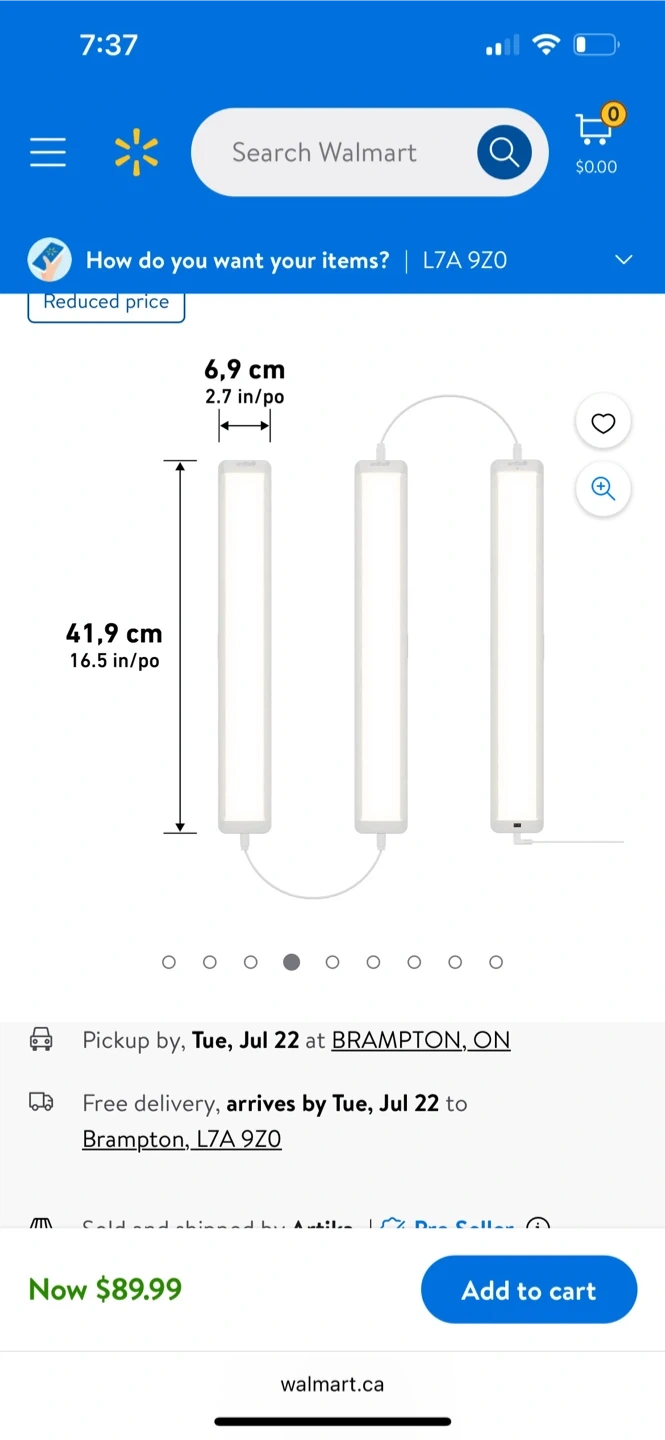Tap the blue search magnifier button
This screenshot has height=1440, width=665.
point(504,153)
